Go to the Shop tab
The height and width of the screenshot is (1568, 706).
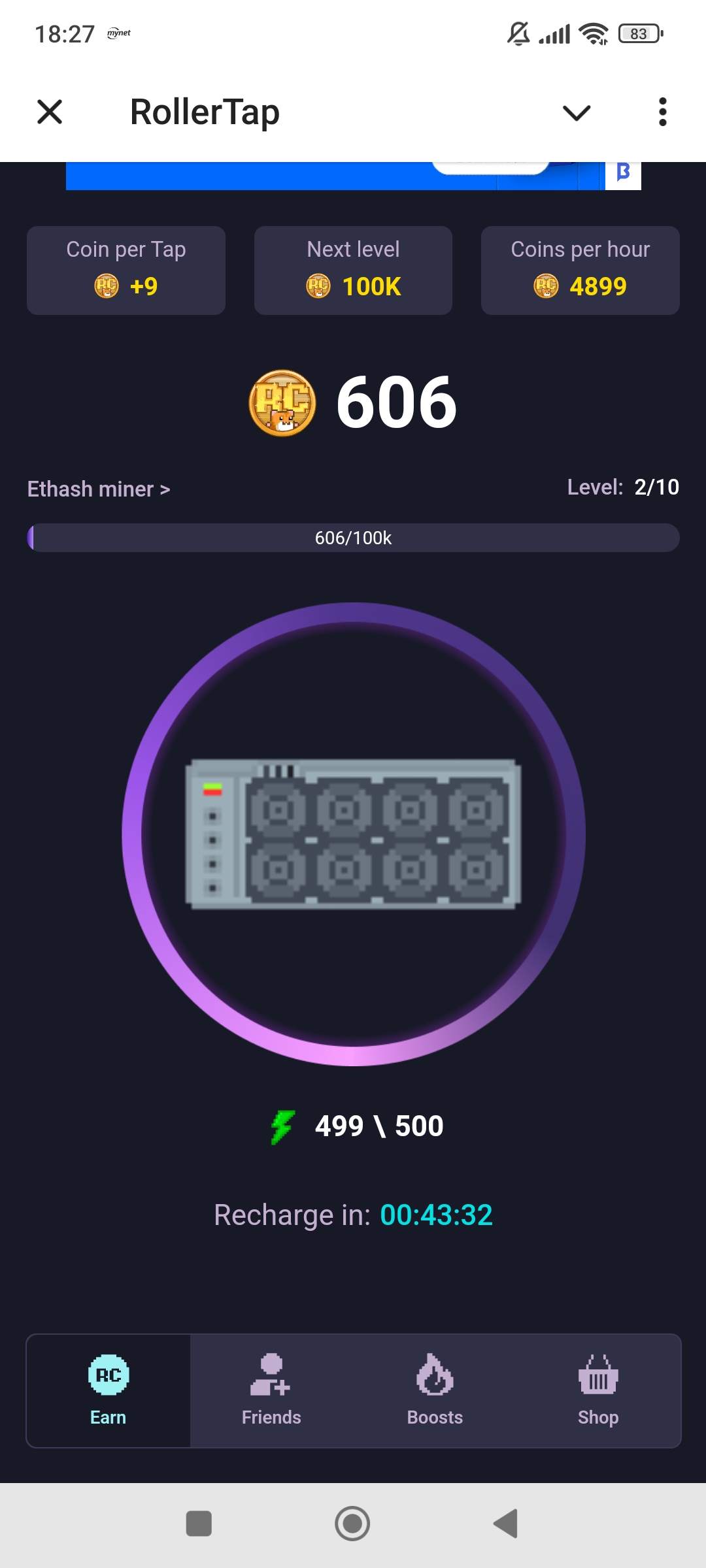click(x=598, y=1390)
